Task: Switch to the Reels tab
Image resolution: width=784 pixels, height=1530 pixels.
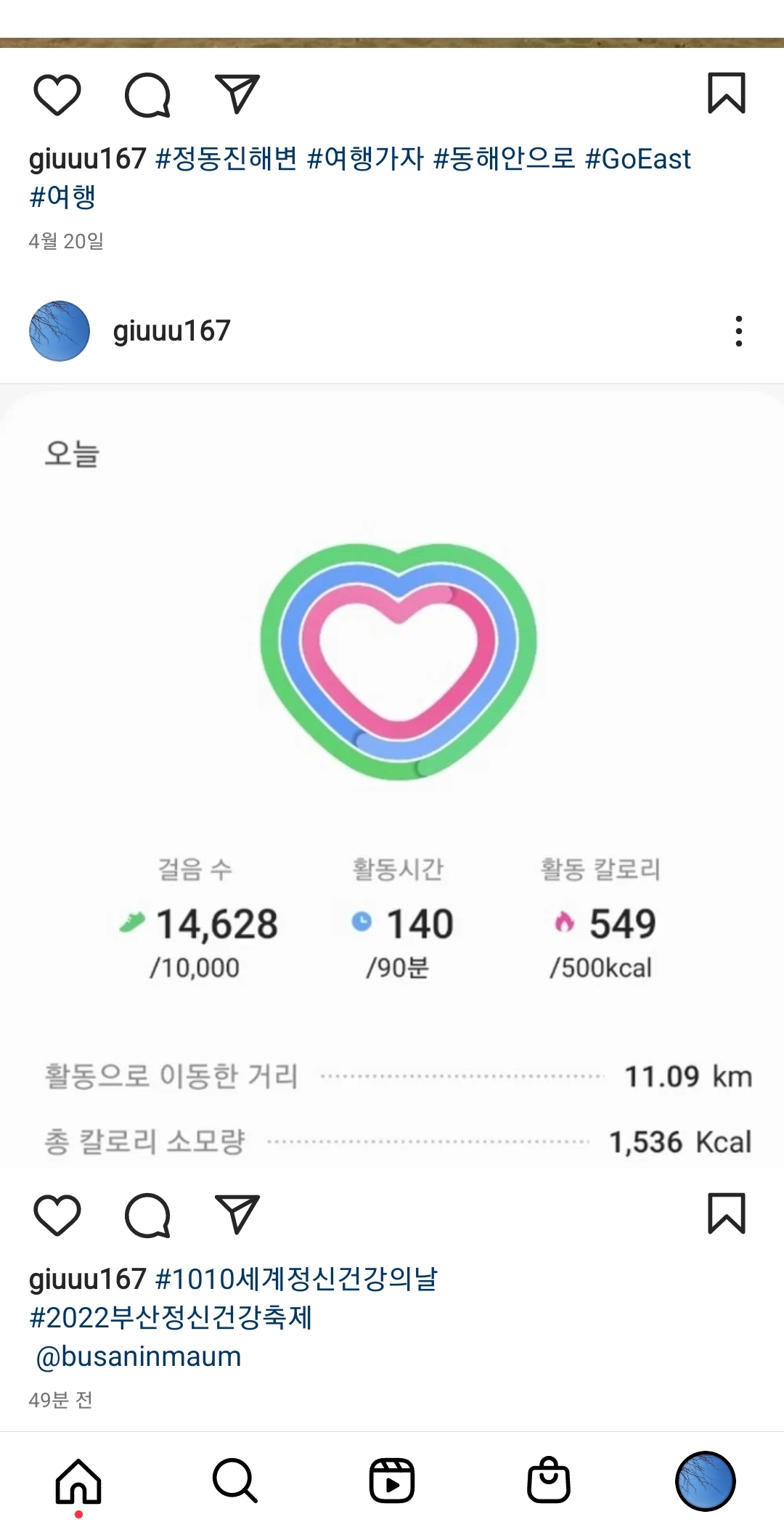Action: [392, 1481]
